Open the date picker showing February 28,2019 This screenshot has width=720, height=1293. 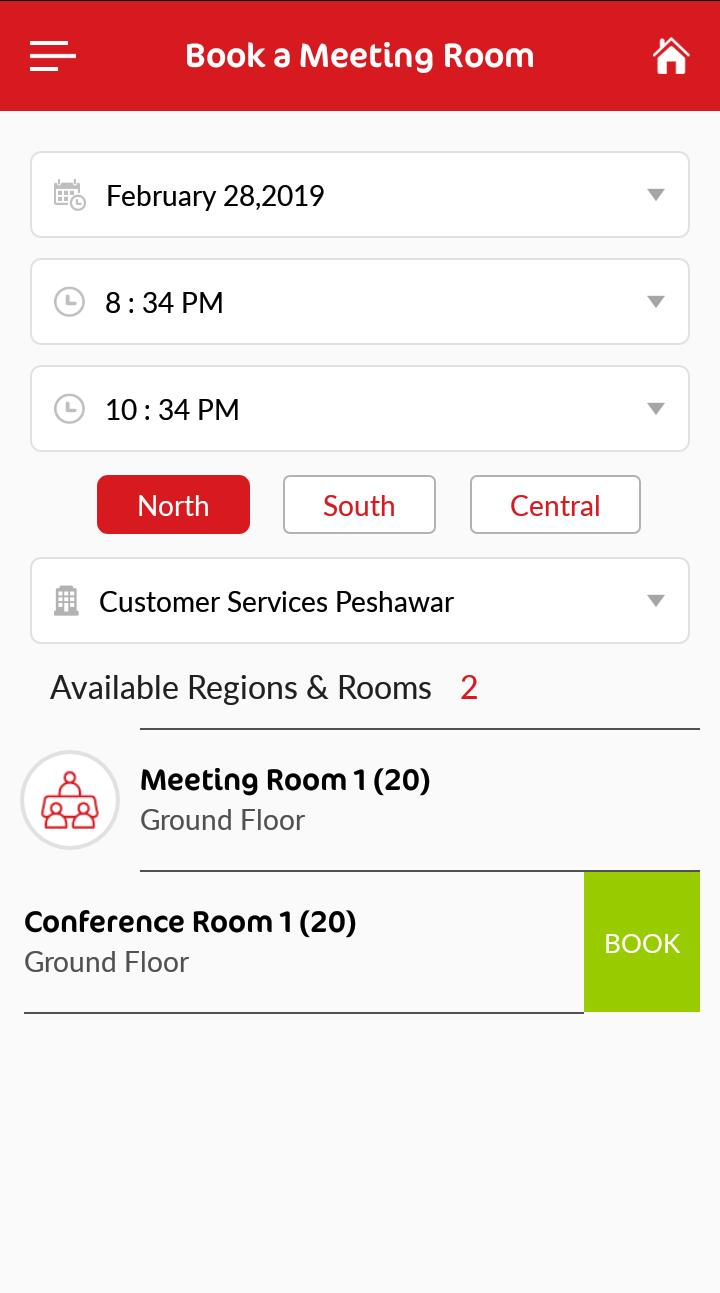click(360, 195)
